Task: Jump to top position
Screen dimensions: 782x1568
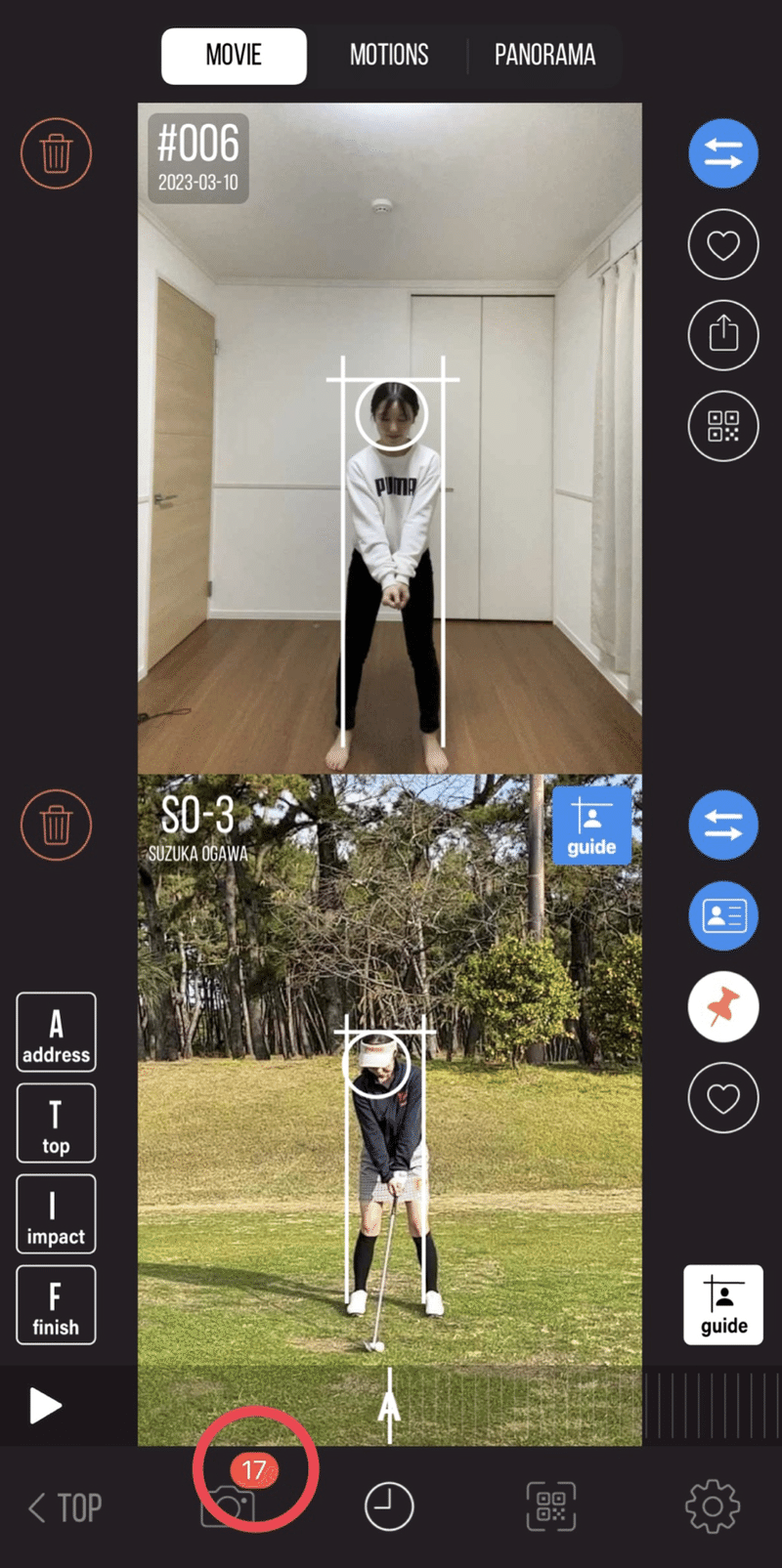Action: pos(56,1123)
